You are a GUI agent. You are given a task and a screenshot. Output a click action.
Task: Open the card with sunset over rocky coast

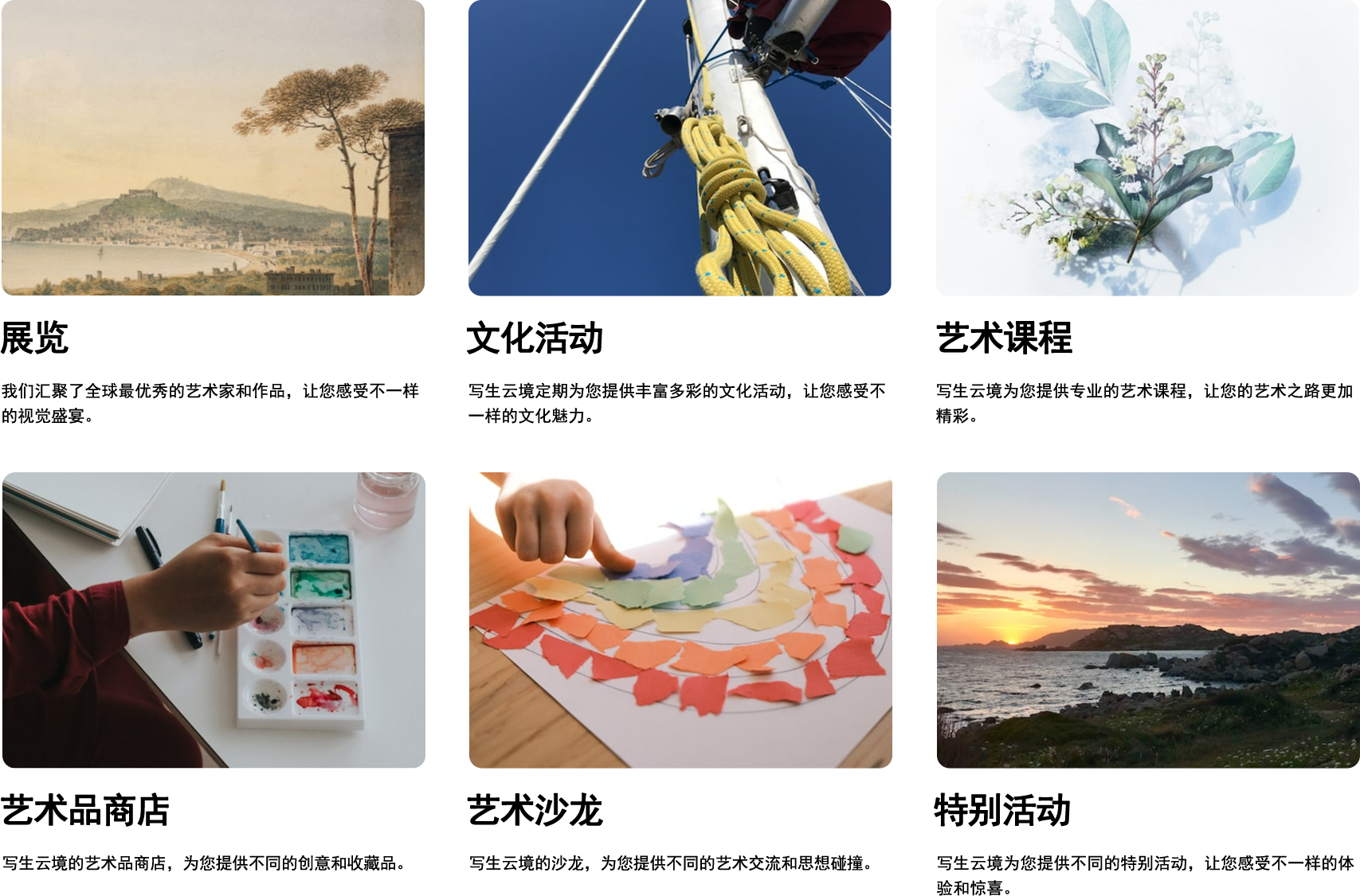[x=1147, y=620]
